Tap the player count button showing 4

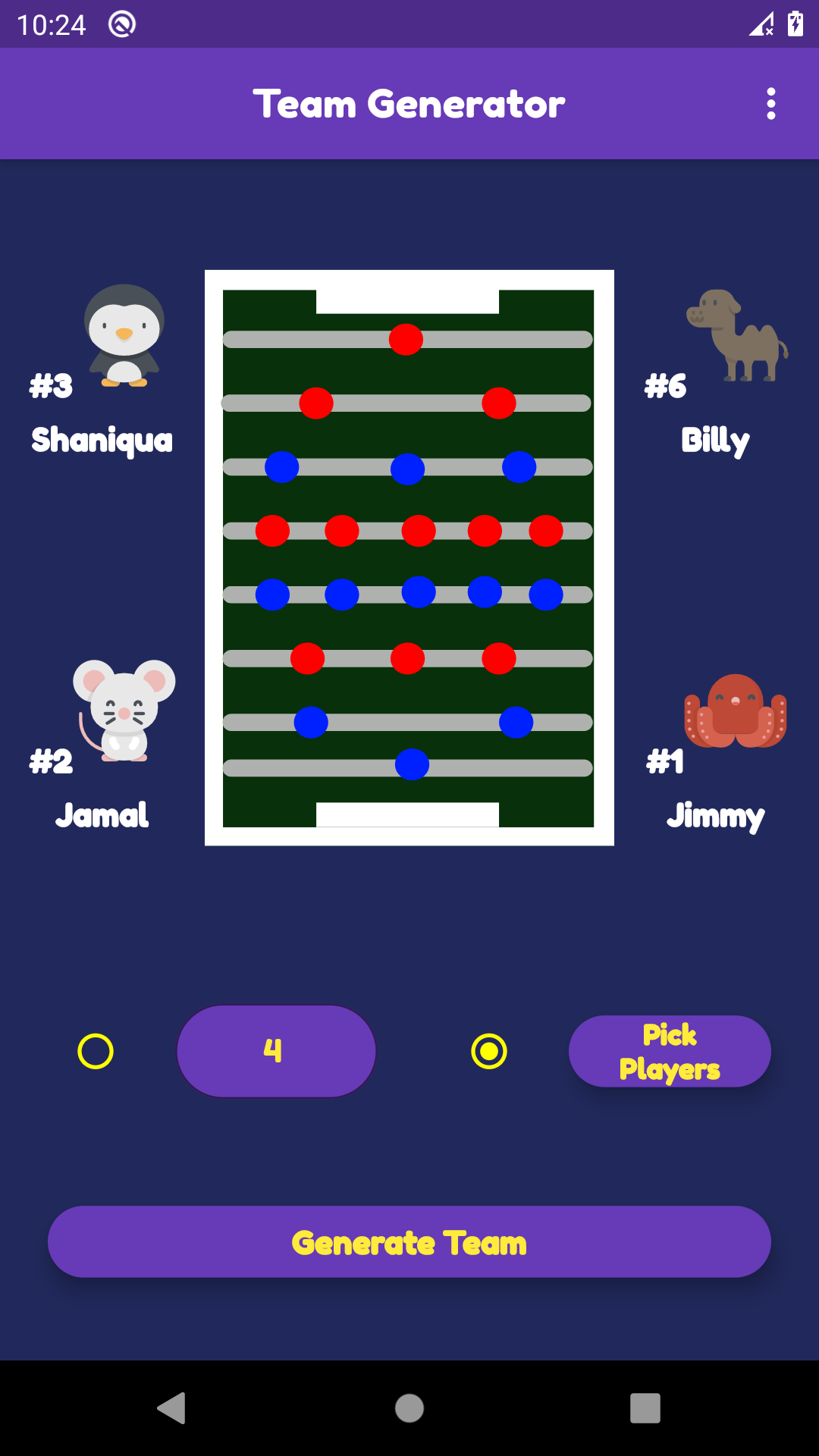pos(276,1051)
